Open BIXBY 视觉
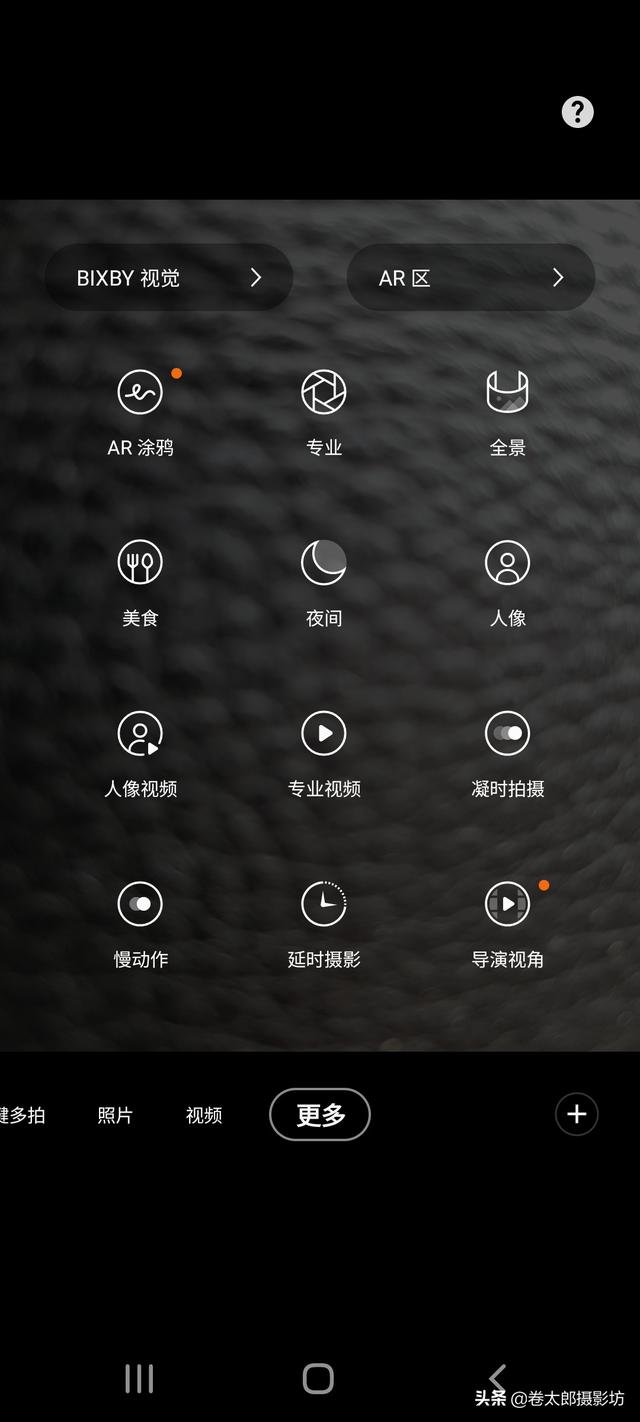Screen dimensions: 640x1422 [168, 278]
